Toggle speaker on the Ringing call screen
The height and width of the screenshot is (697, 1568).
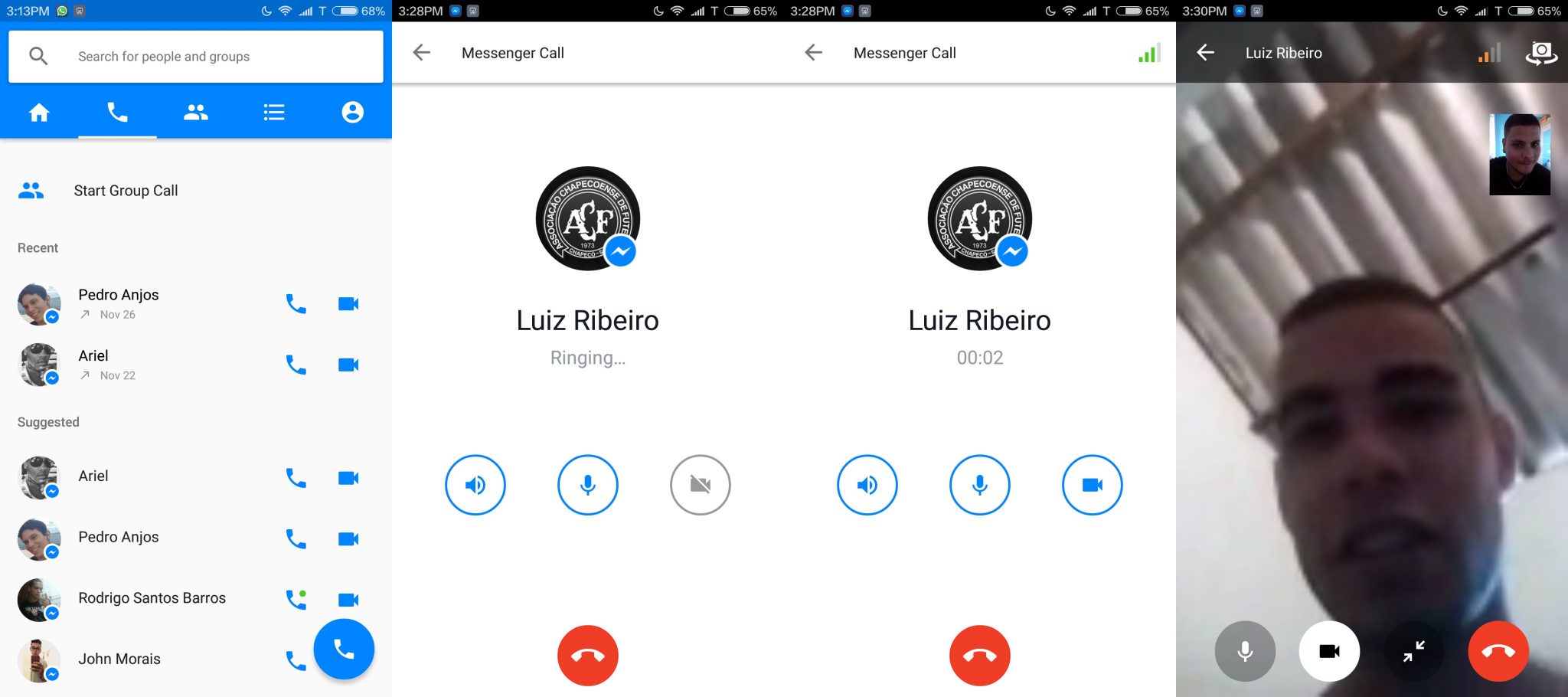[475, 485]
